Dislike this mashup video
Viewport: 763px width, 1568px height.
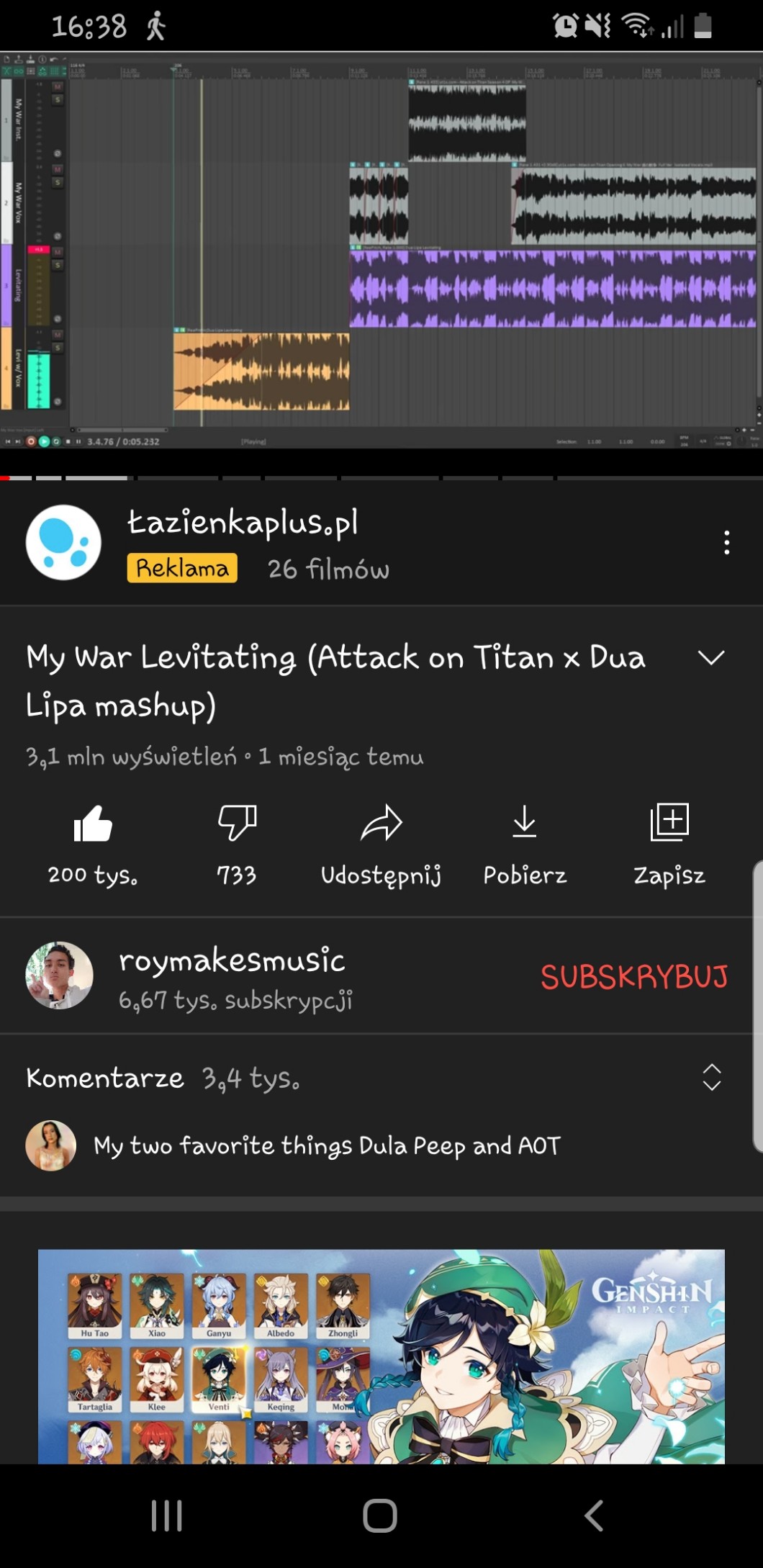[237, 824]
